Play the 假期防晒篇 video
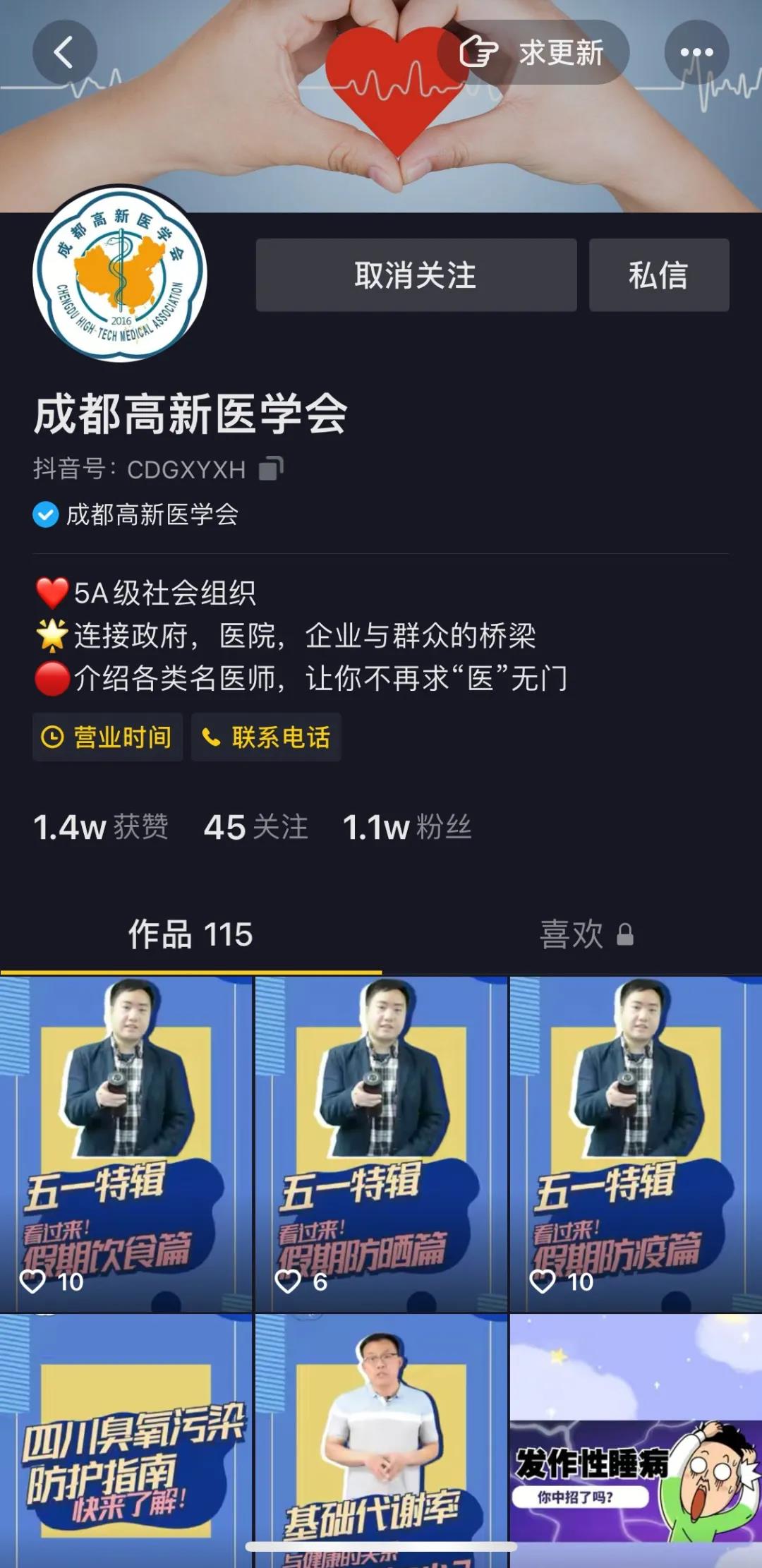762x1568 pixels. click(x=381, y=1143)
